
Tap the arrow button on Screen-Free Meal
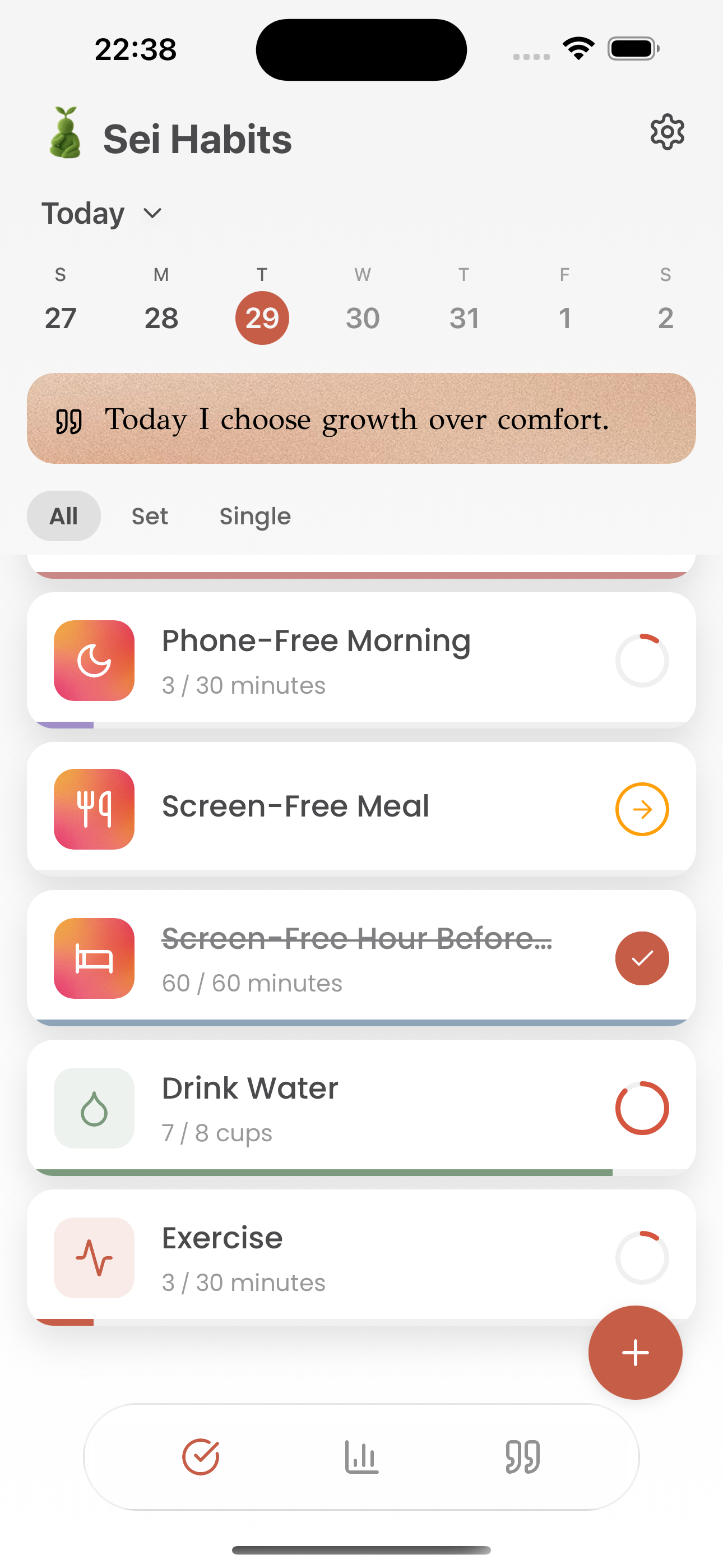click(642, 809)
